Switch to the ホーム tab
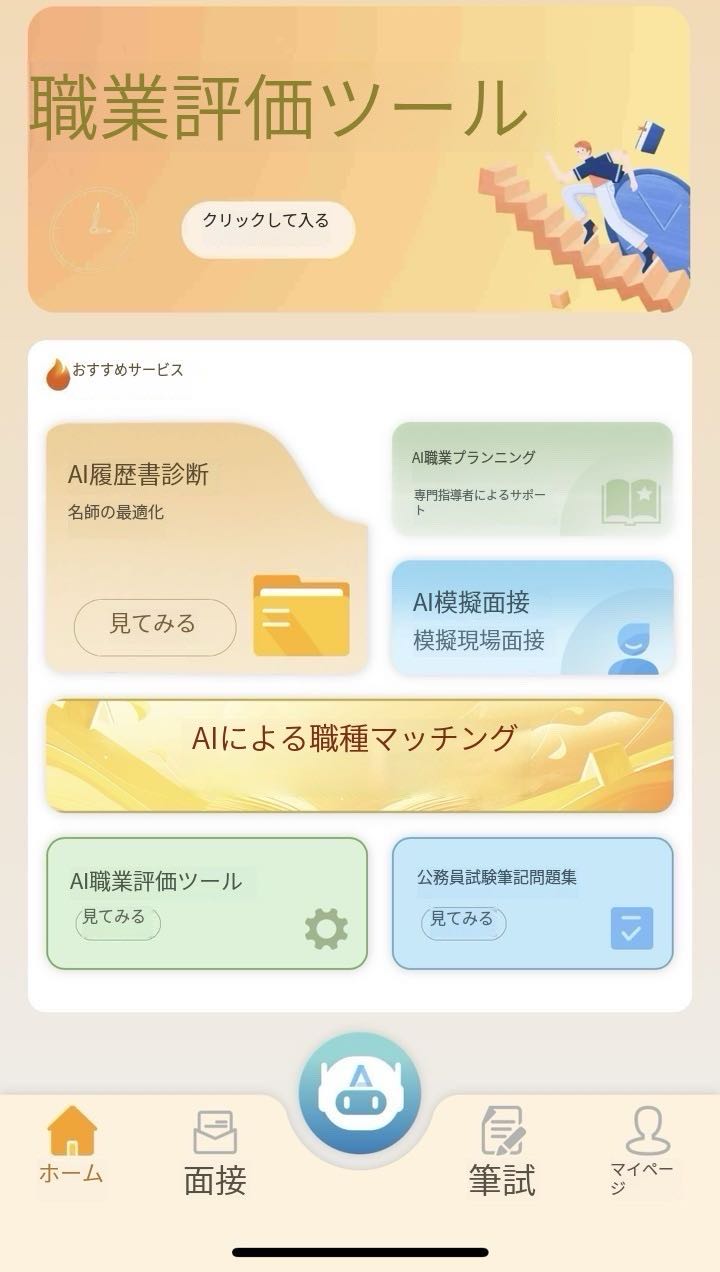 (x=72, y=1147)
